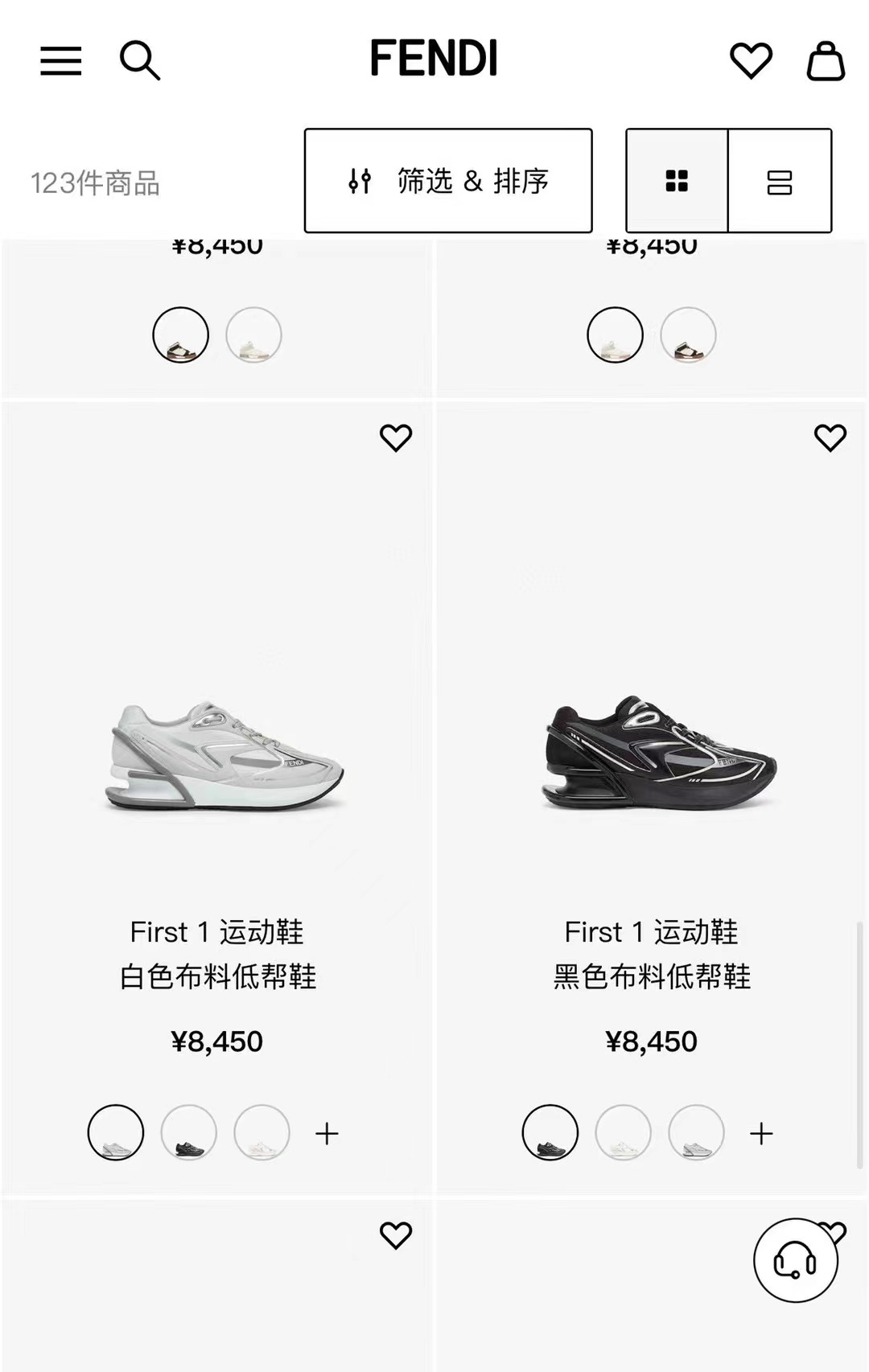Select white swatch under black First 1 sneaker
The height and width of the screenshot is (1372, 869).
[624, 1132]
